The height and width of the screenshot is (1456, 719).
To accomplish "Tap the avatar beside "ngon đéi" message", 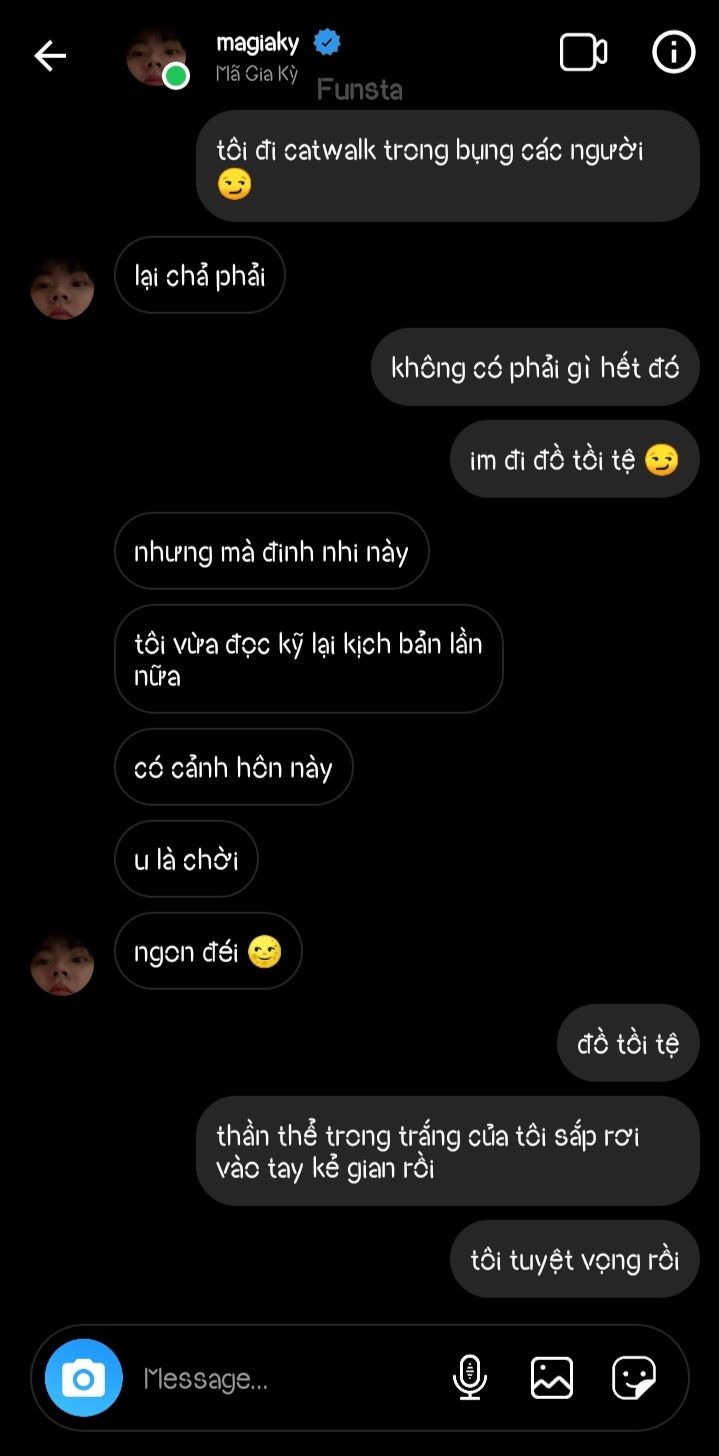I will (62, 965).
